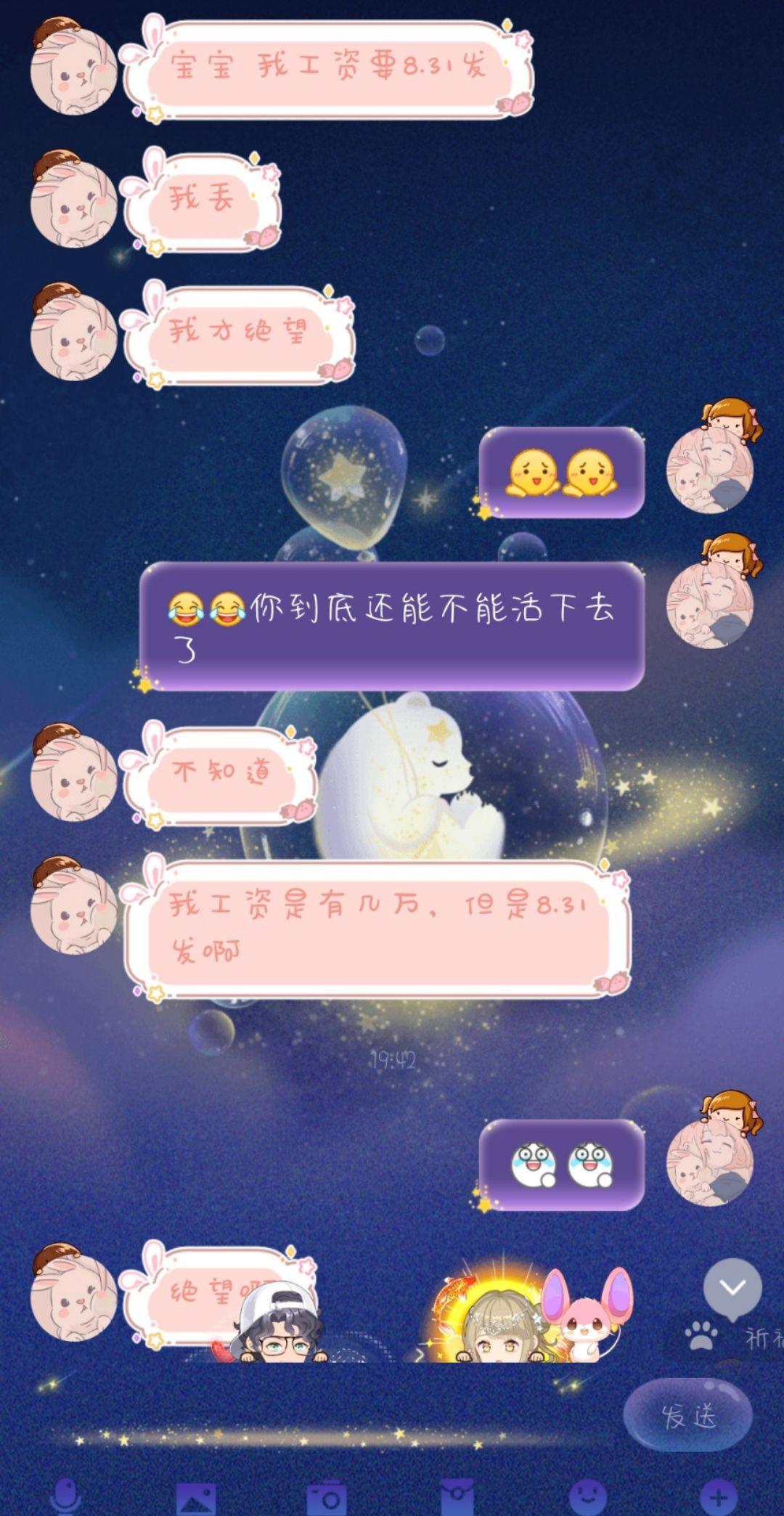Tap the 发送 send button
The height and width of the screenshot is (1516, 784).
(687, 1415)
